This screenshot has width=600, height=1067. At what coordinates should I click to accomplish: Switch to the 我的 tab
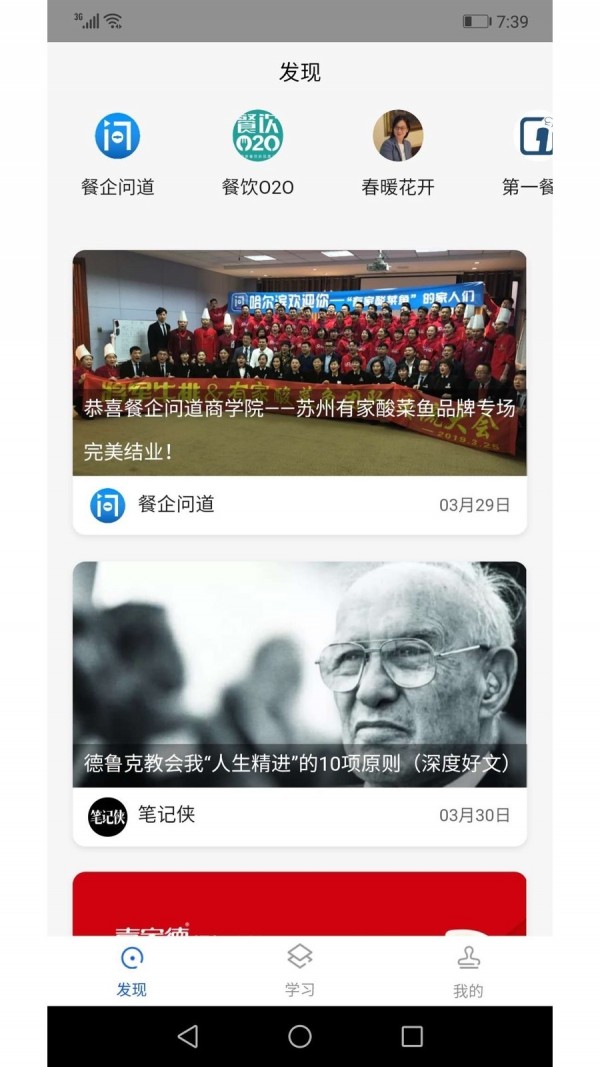click(468, 970)
